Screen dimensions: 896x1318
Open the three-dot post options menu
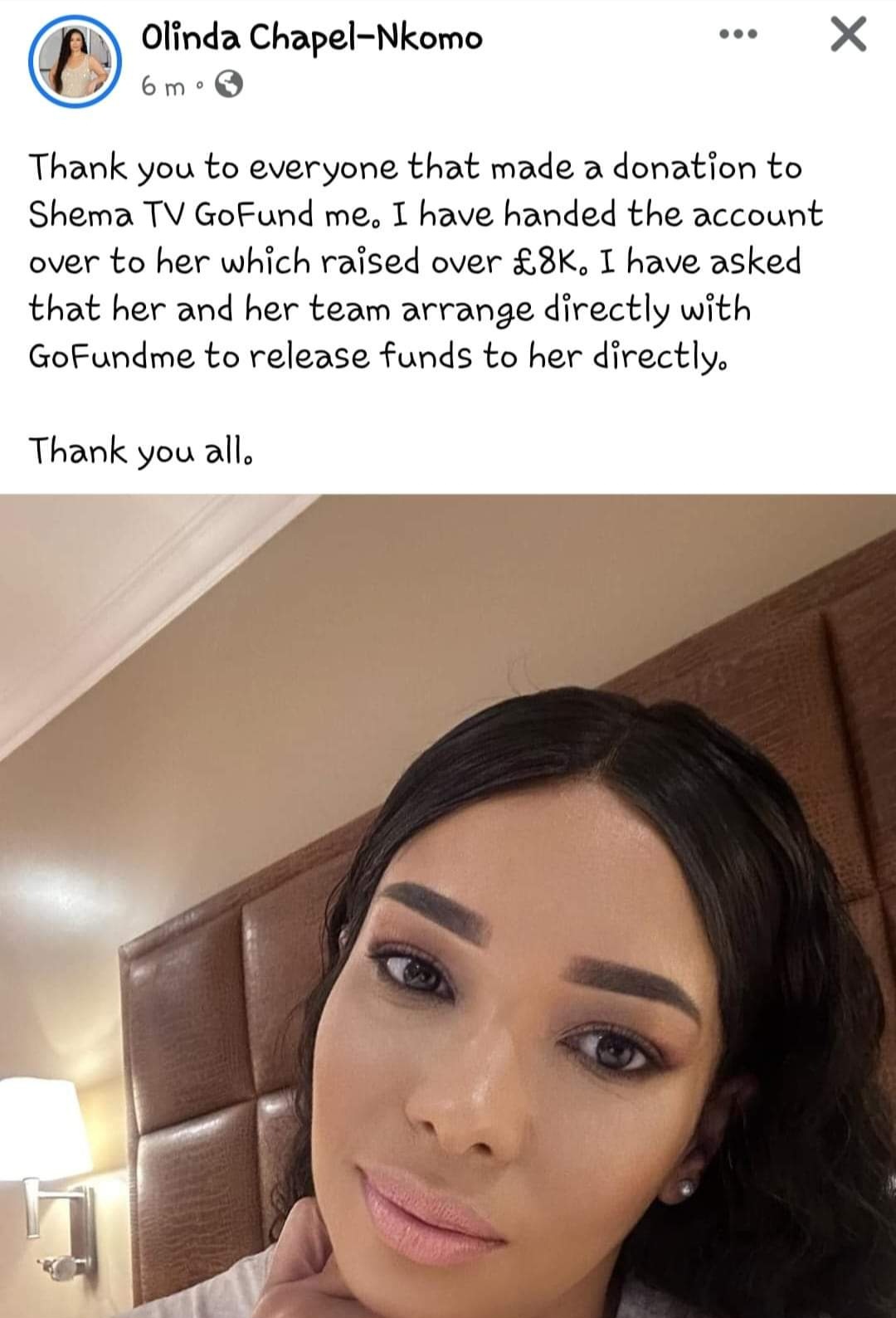click(x=738, y=35)
